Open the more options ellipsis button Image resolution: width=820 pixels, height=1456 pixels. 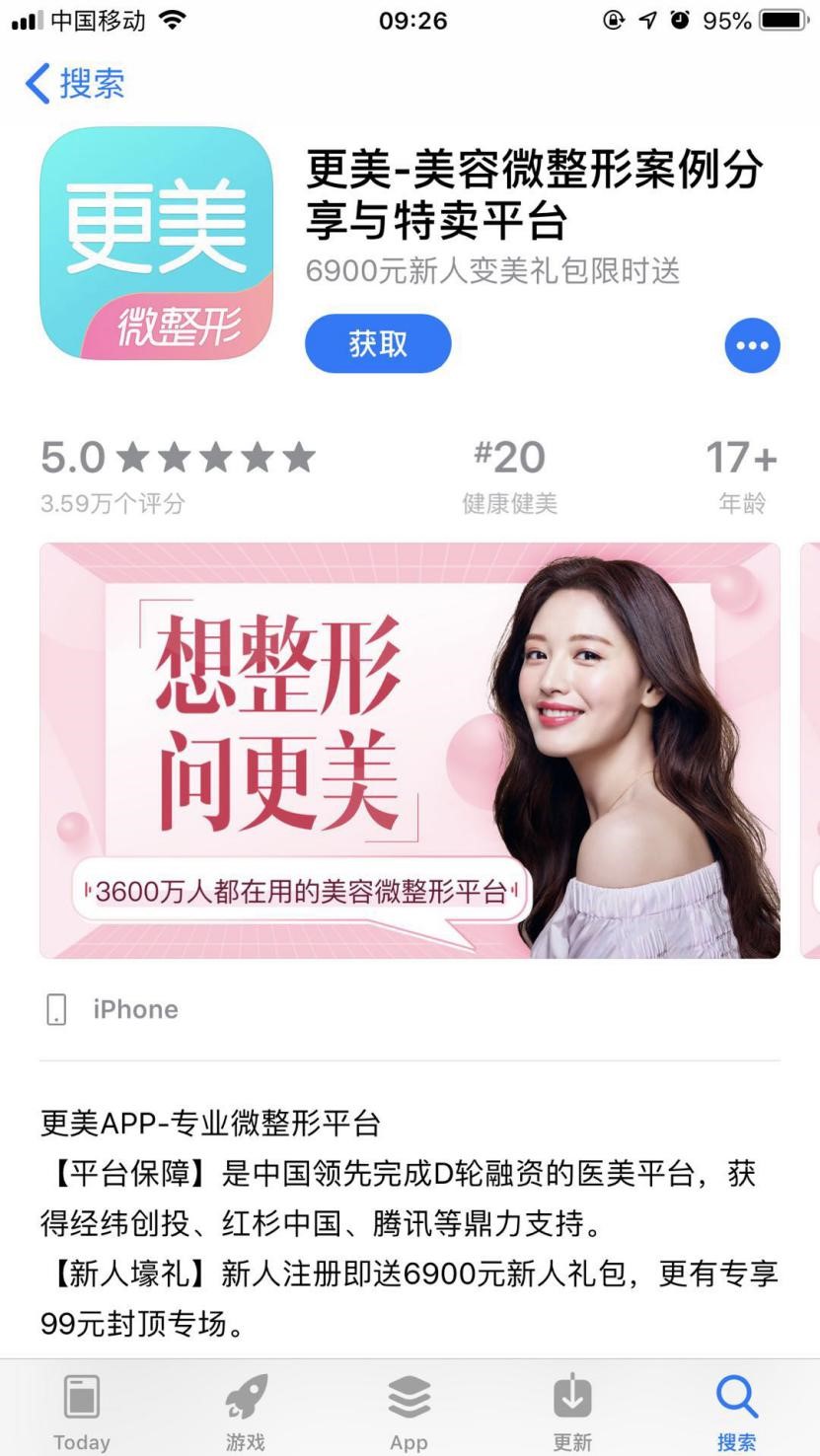click(752, 345)
